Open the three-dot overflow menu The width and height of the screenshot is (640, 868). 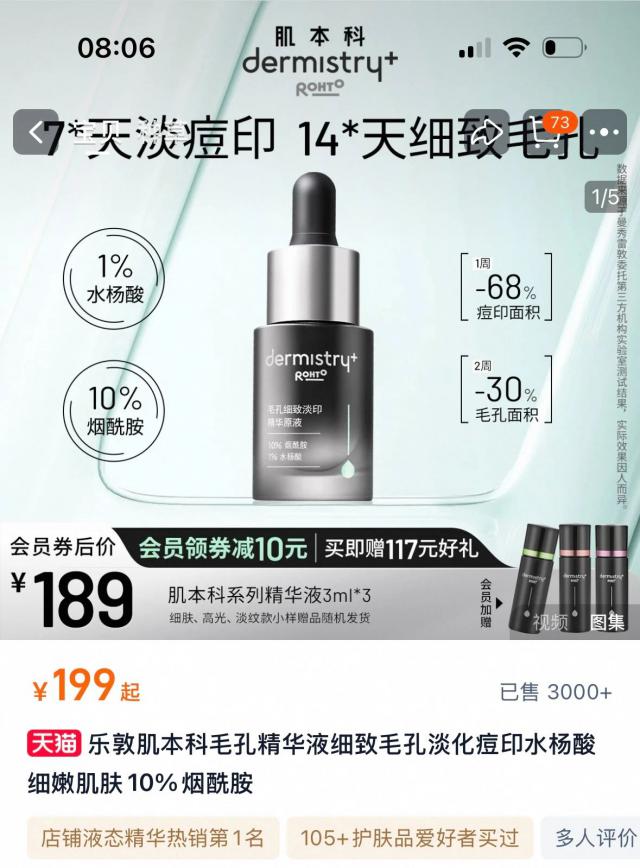[605, 132]
